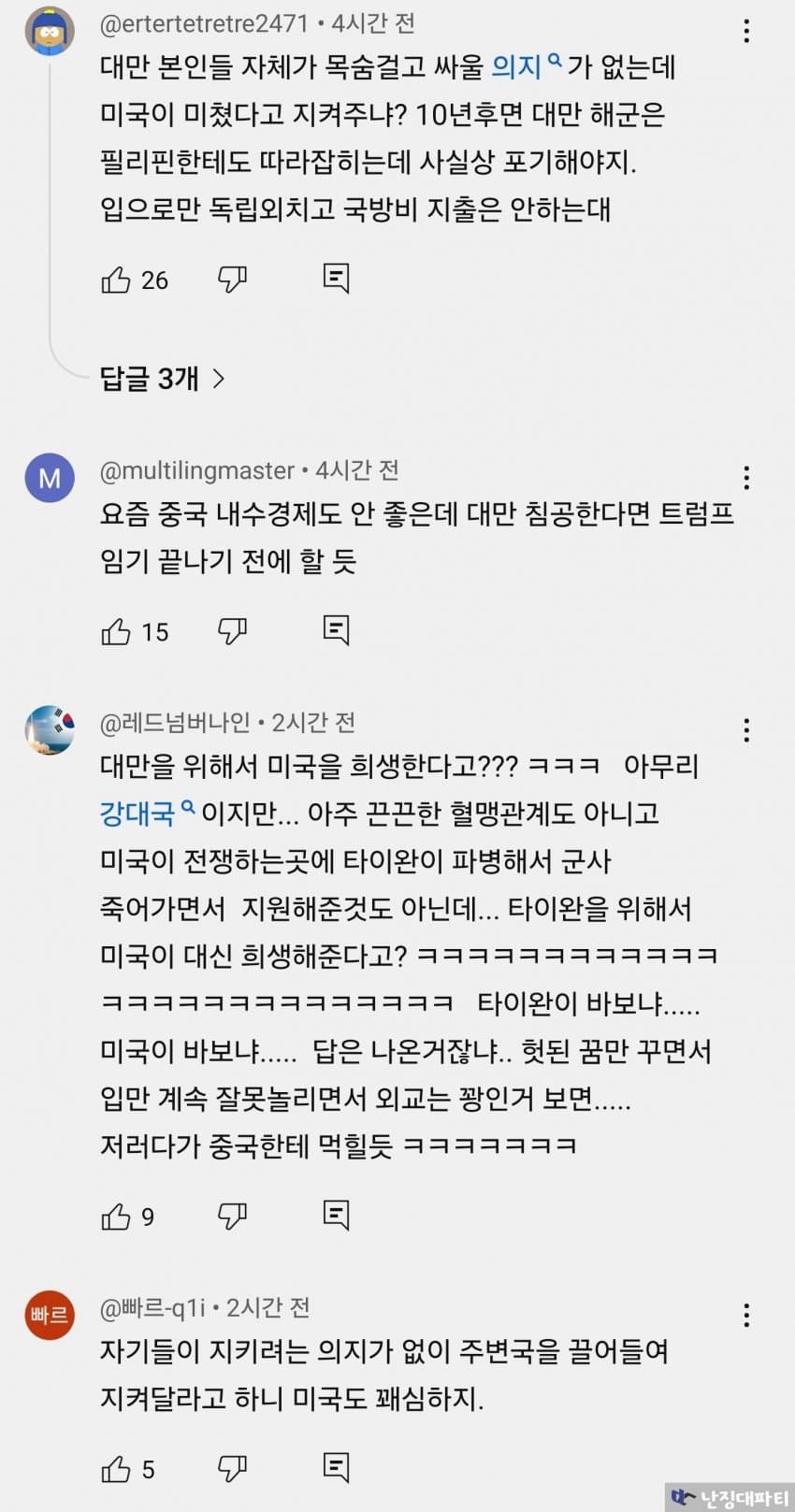Like the comment by @multilingmaster

[x=116, y=632]
